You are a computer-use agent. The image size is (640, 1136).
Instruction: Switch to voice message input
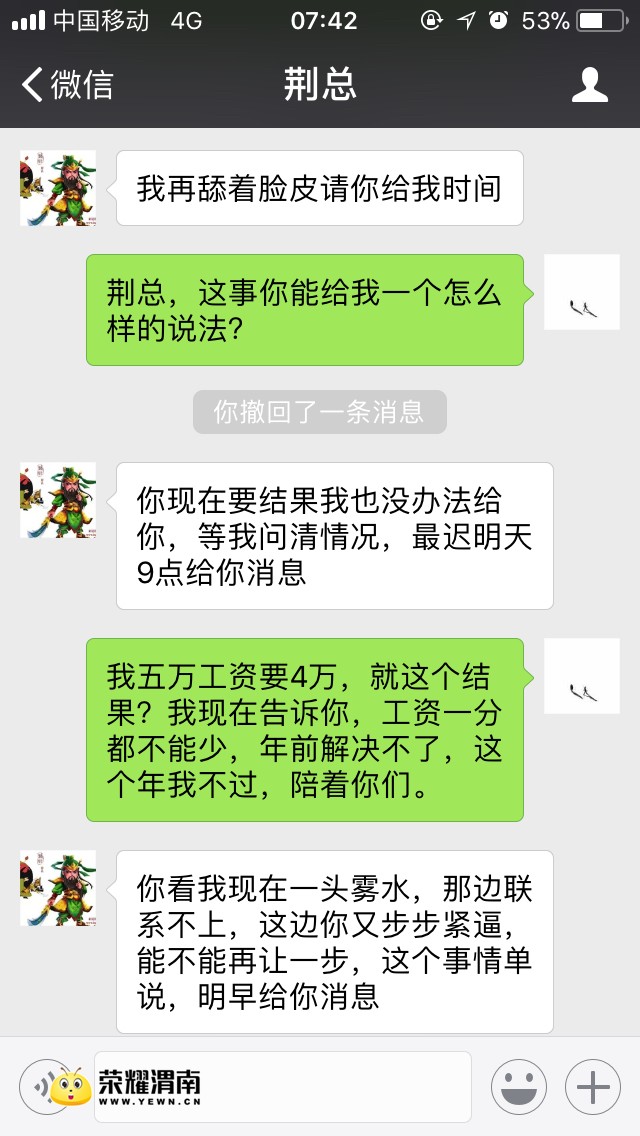click(45, 1087)
